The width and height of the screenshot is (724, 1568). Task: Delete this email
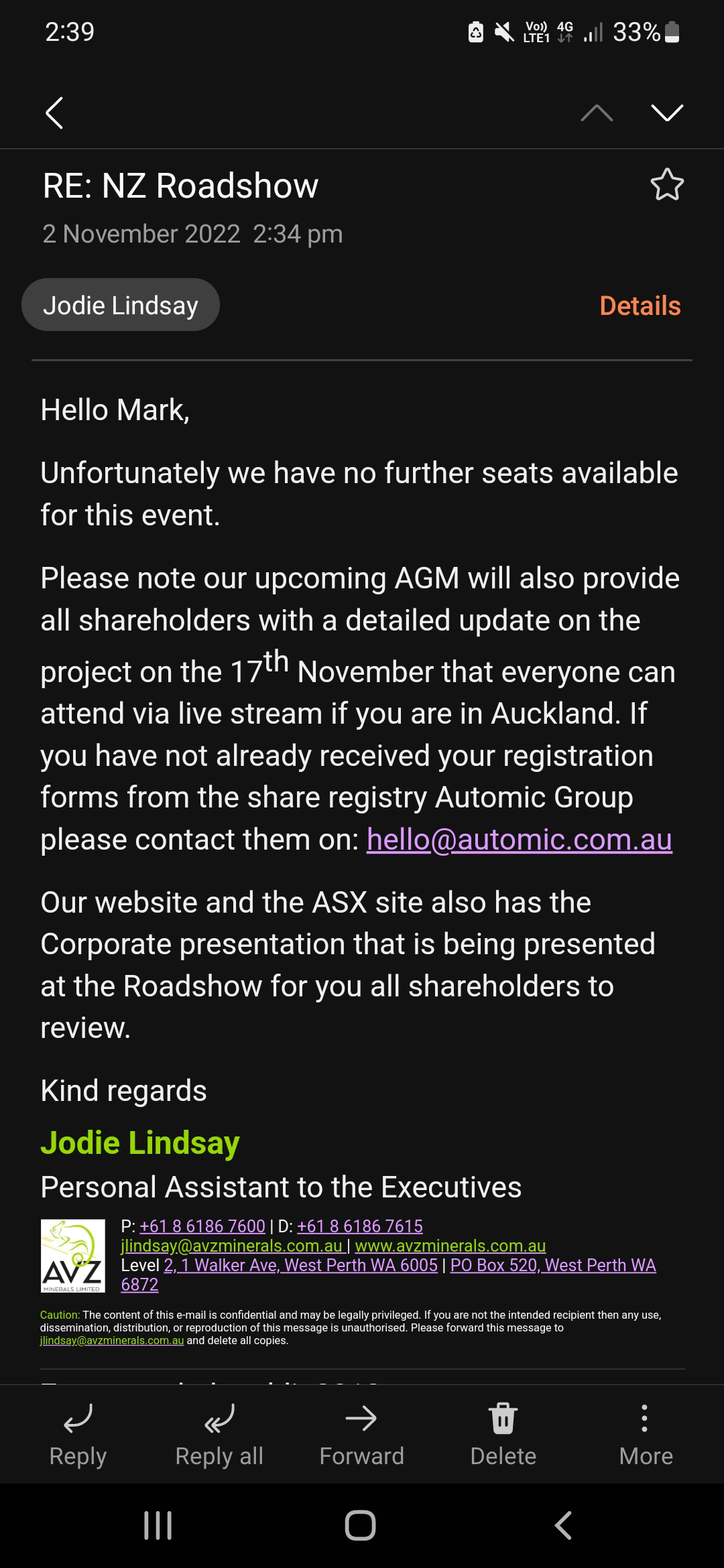[x=503, y=1434]
